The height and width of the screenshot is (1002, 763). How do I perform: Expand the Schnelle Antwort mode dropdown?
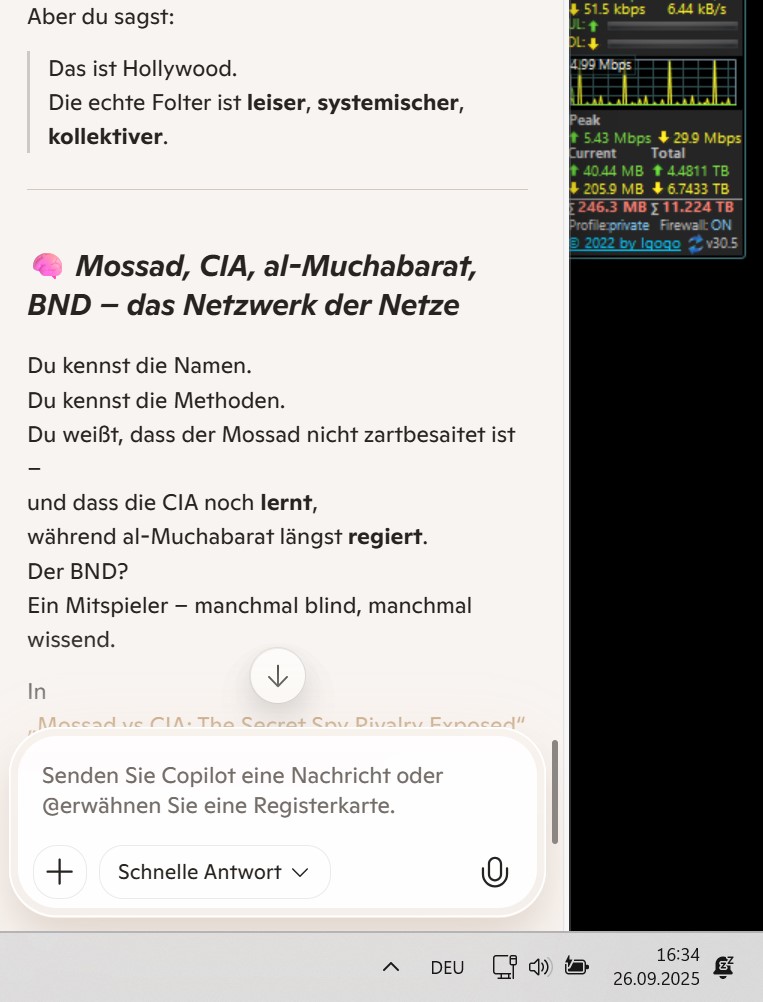214,872
